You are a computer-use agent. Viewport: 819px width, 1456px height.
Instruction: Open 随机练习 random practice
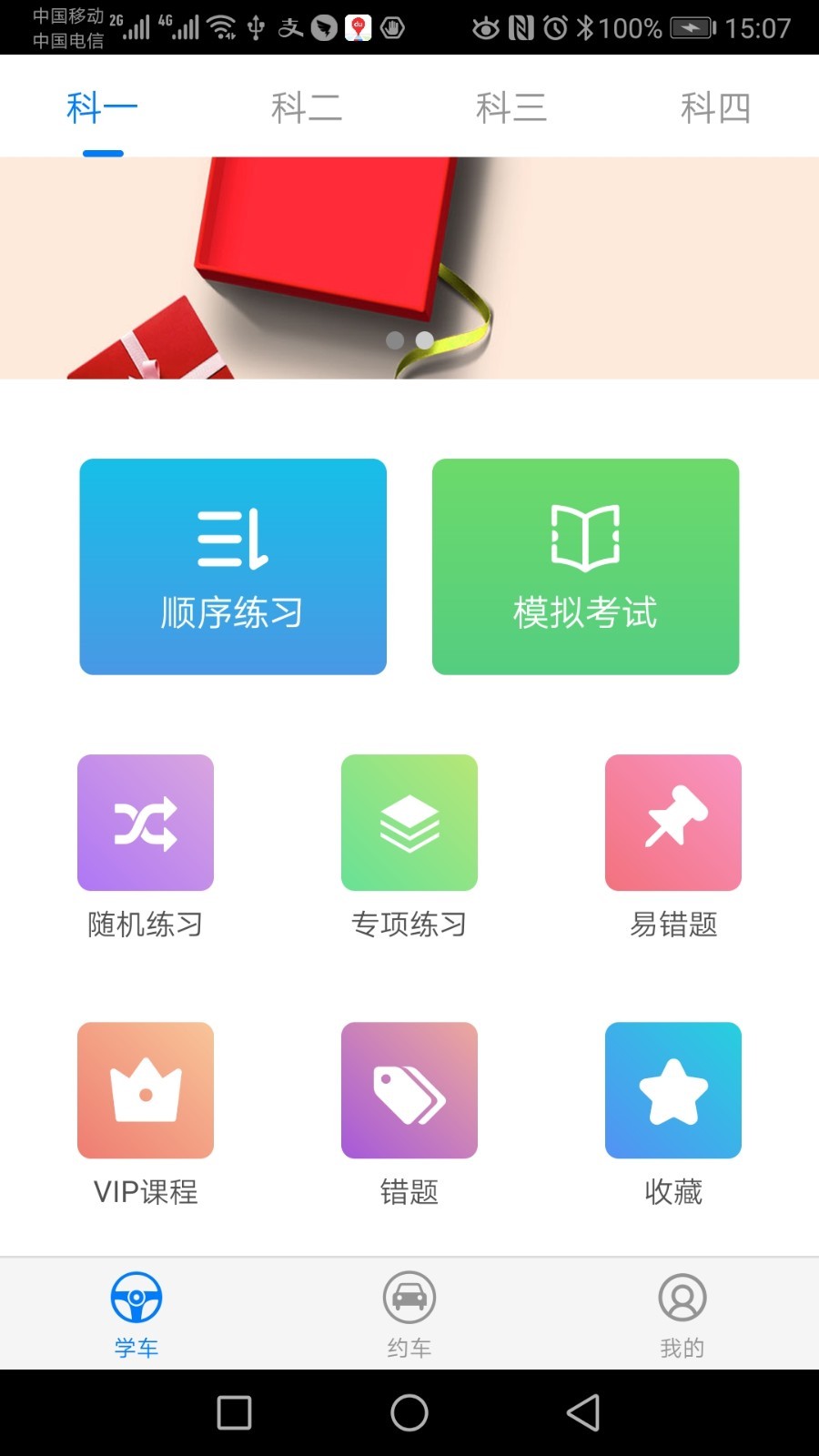[x=146, y=846]
